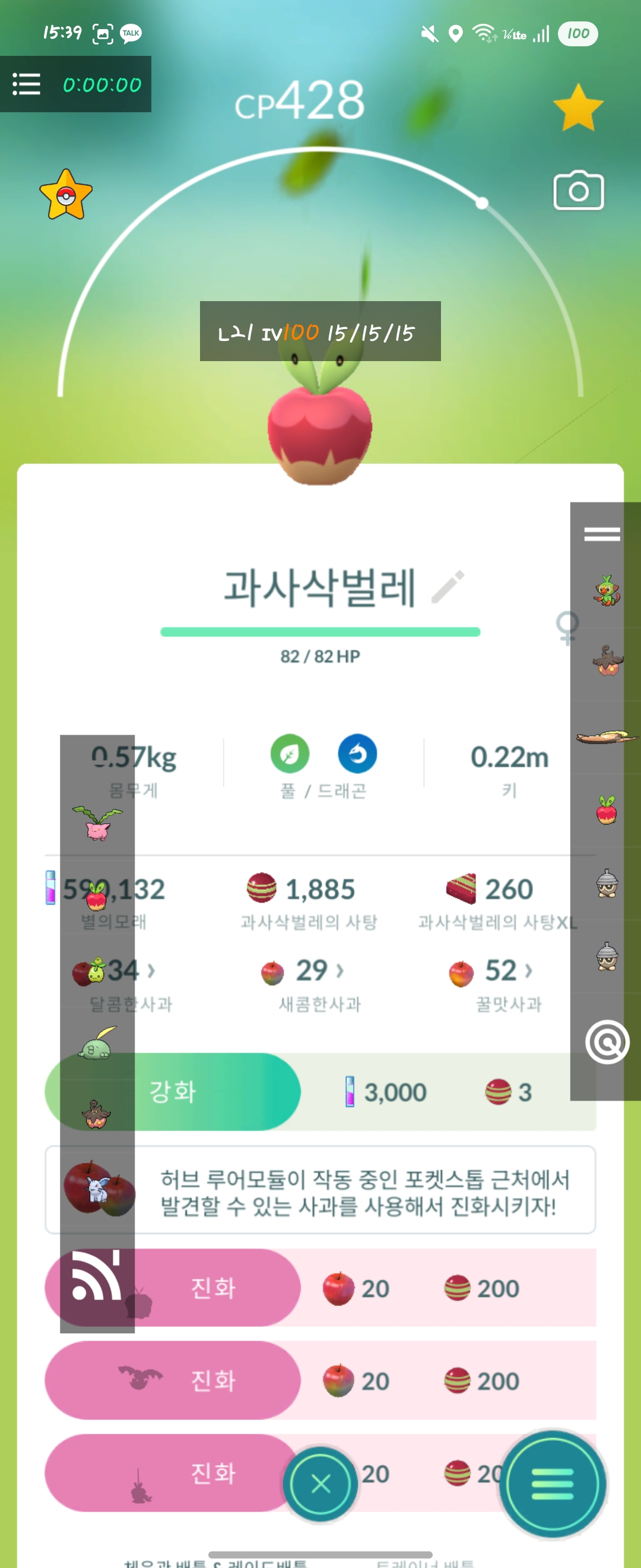Screen dimensions: 641x1568
Task: Open the AR camera for 과사삭벌레
Action: click(577, 191)
